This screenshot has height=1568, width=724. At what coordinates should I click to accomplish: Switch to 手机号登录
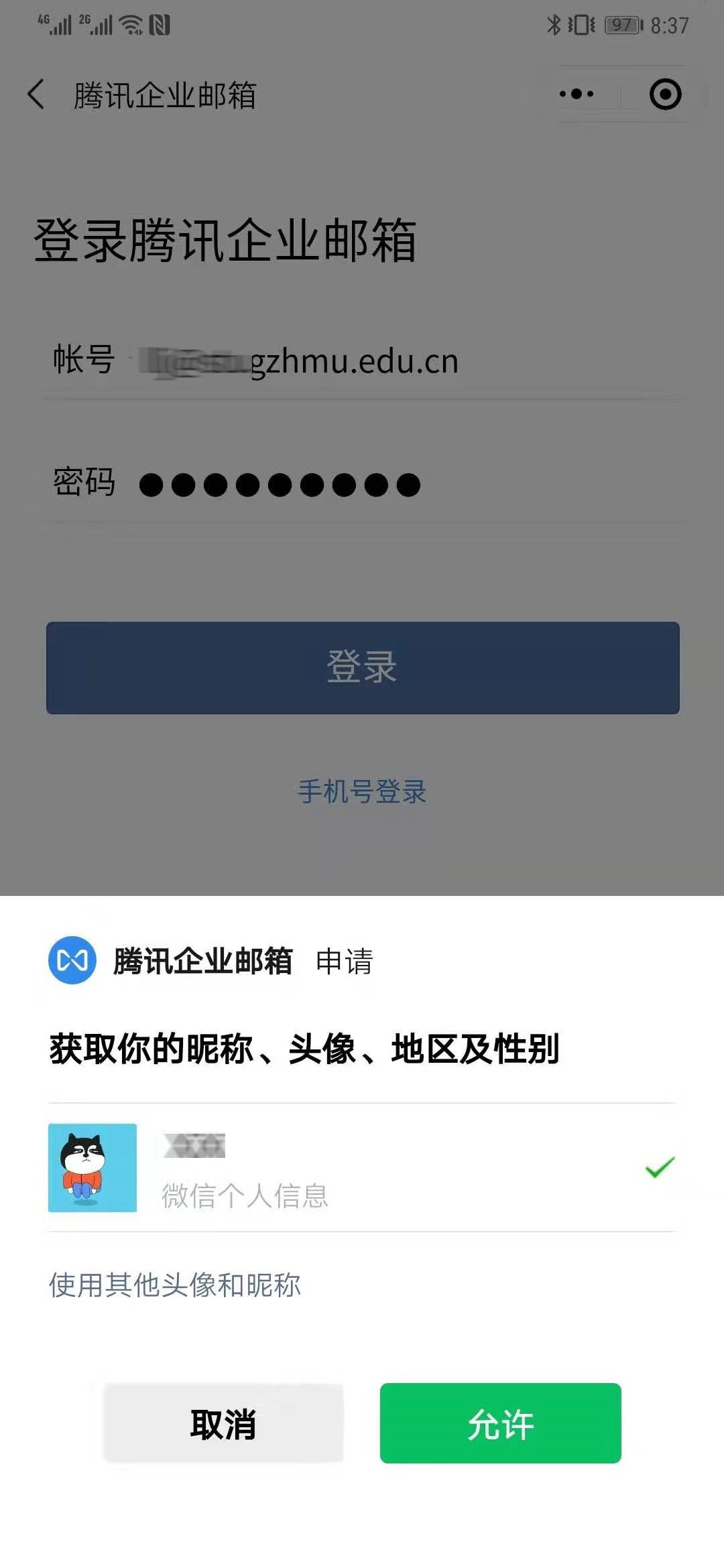362,791
